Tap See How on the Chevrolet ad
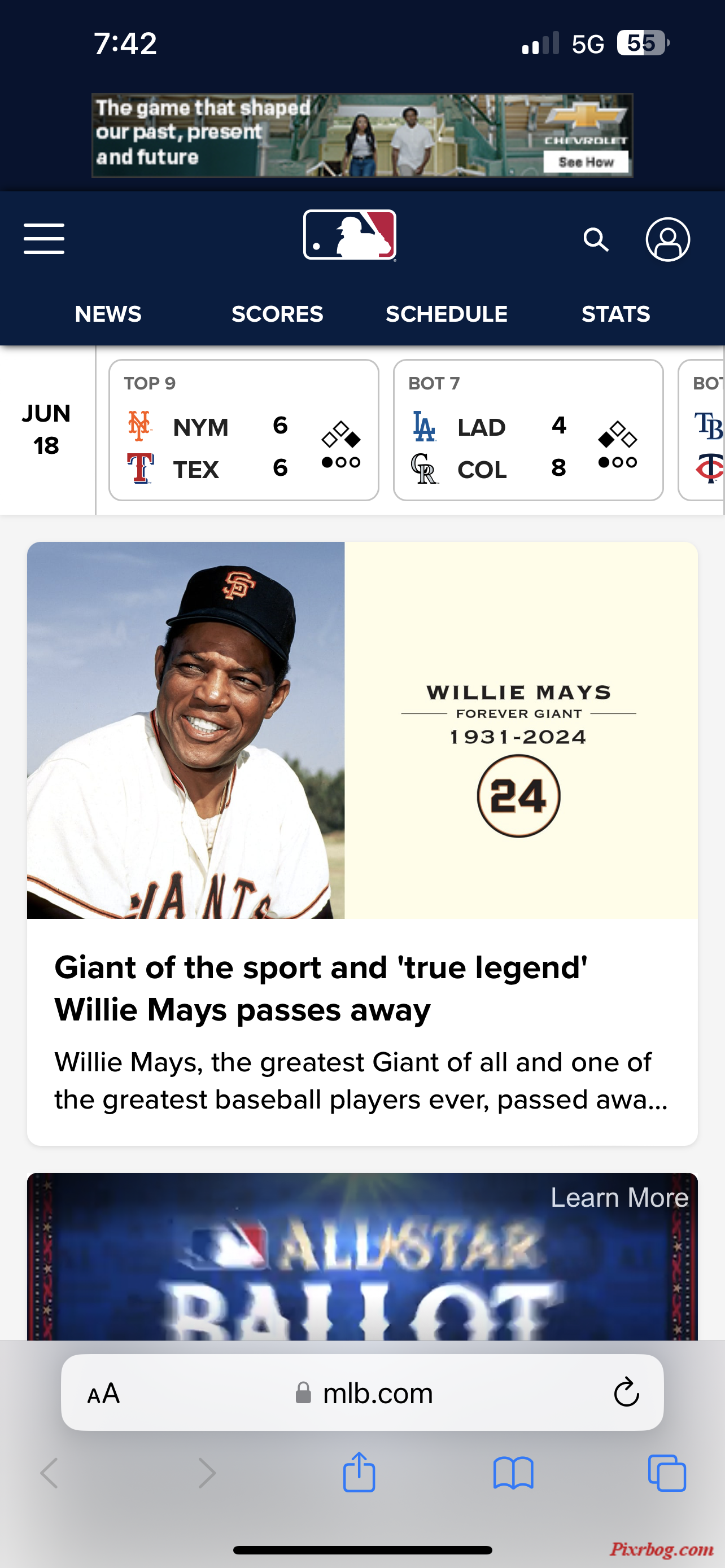The height and width of the screenshot is (1568, 725). coord(586,162)
